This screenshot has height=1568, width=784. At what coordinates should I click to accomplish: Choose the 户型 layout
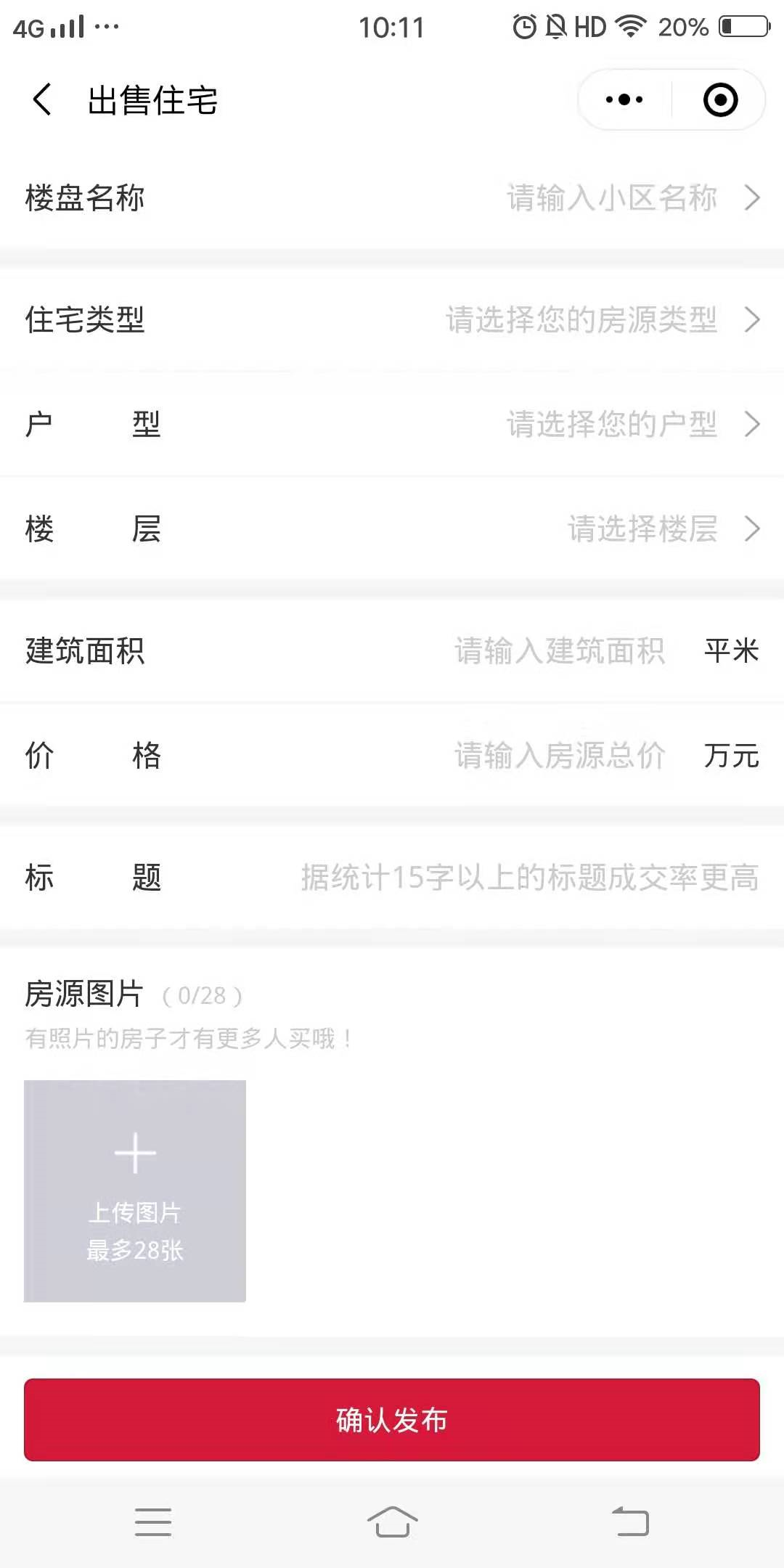click(392, 424)
